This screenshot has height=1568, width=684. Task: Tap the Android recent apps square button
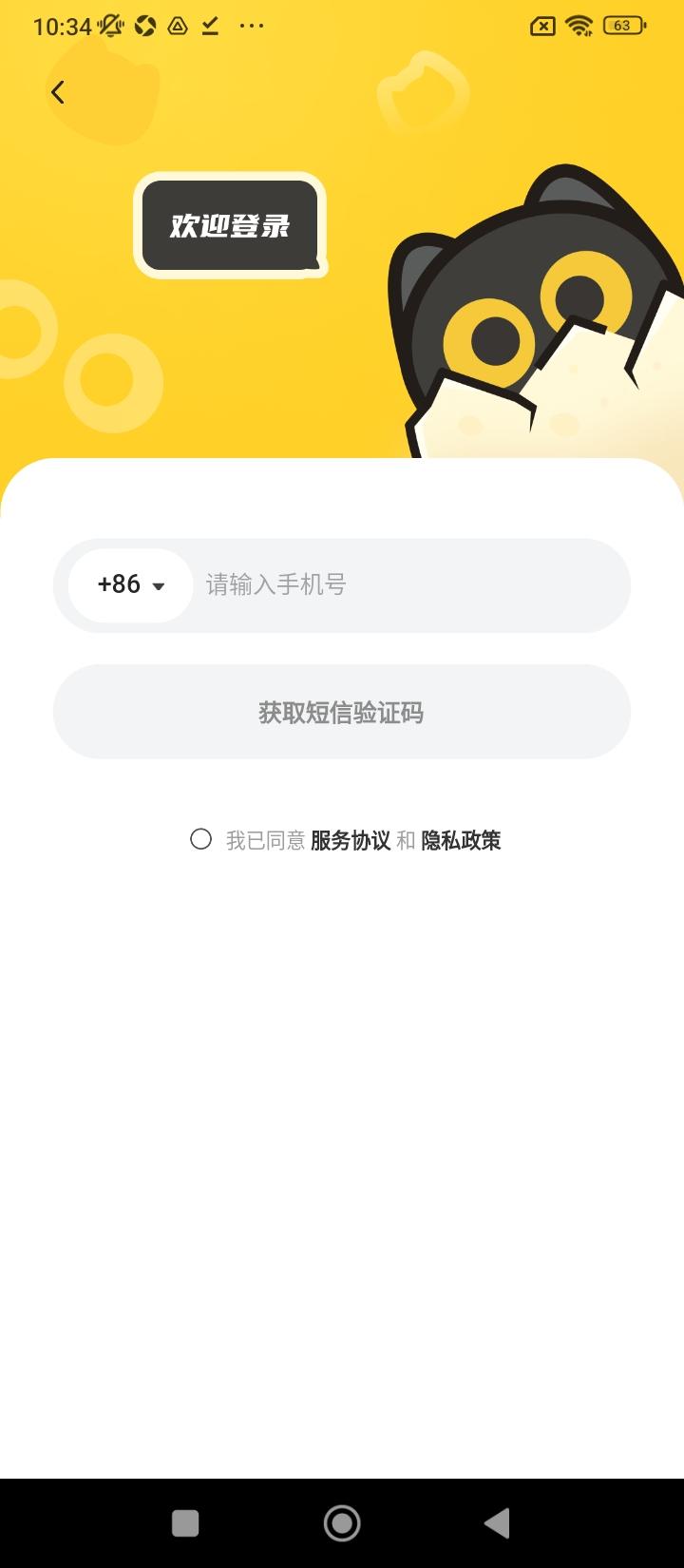[184, 1522]
